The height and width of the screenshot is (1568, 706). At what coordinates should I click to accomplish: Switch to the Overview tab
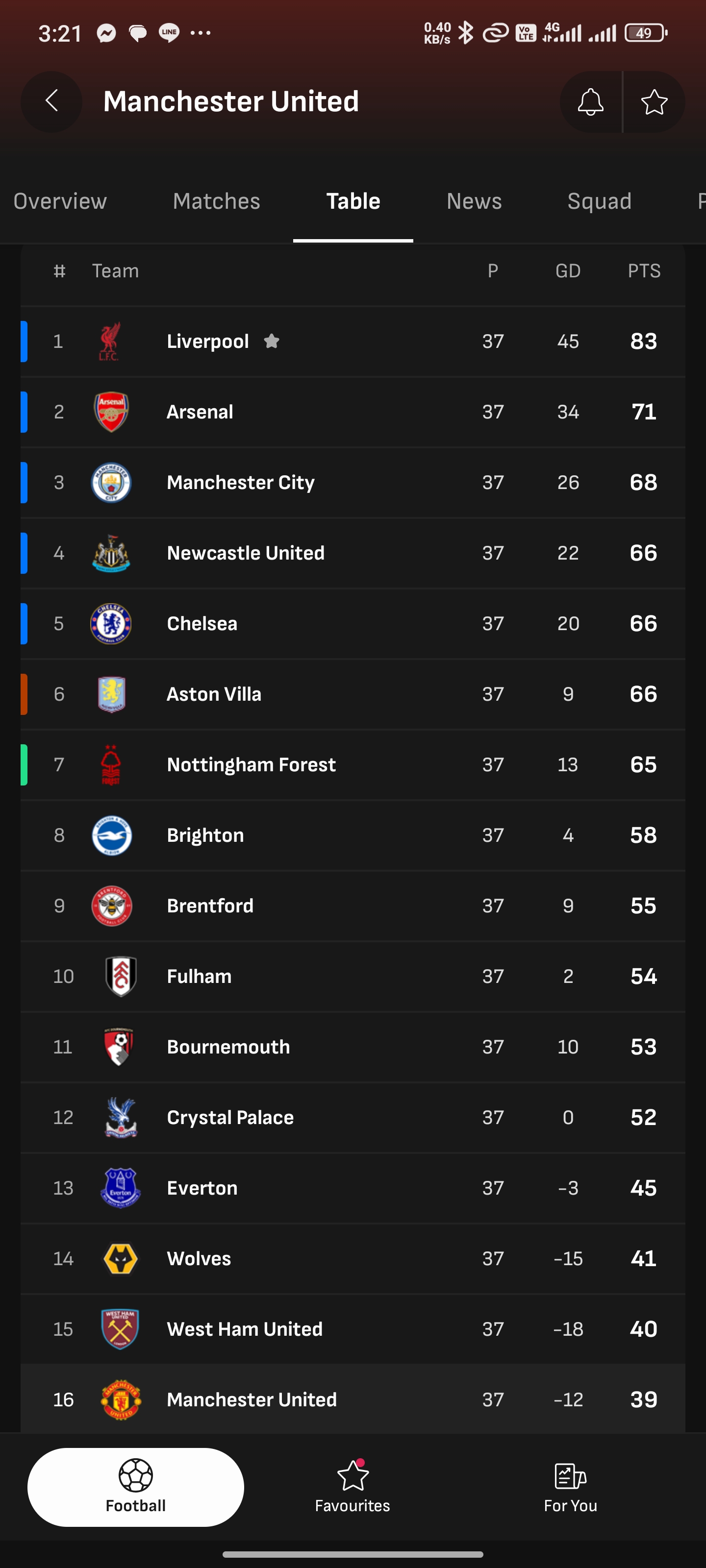pyautogui.click(x=60, y=201)
